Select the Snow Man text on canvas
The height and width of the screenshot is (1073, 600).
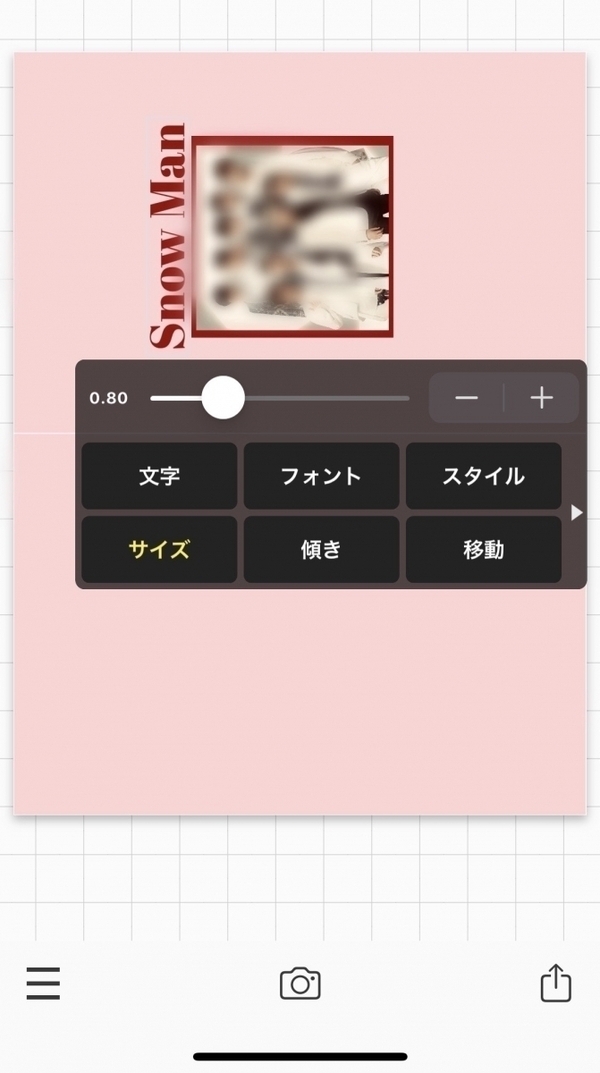click(x=168, y=237)
